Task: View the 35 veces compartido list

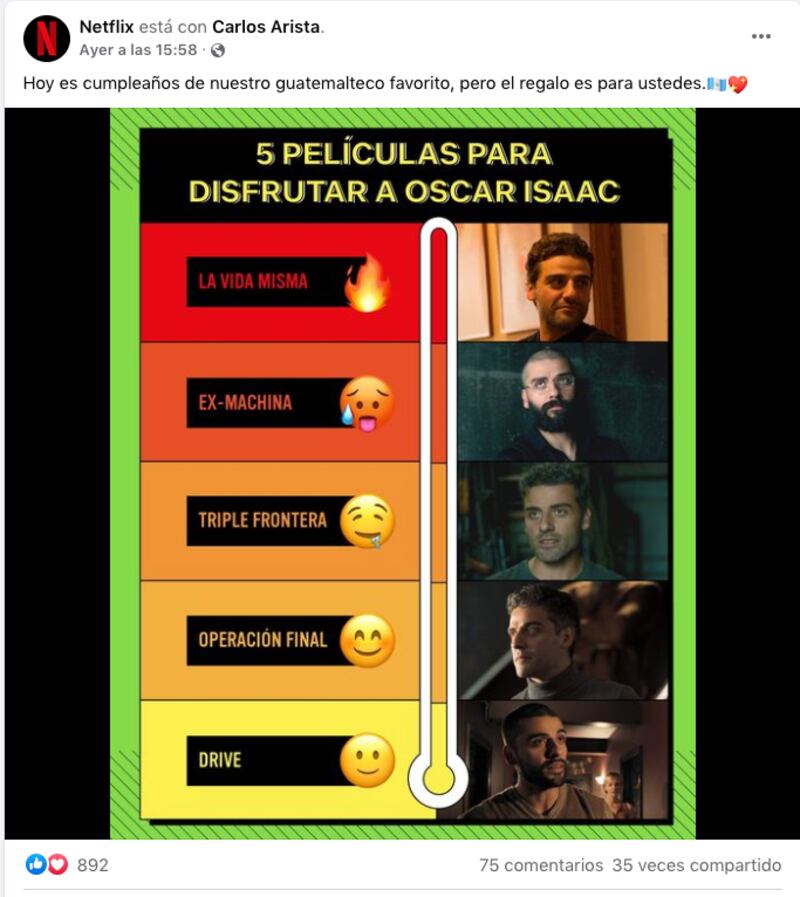Action: tap(696, 865)
